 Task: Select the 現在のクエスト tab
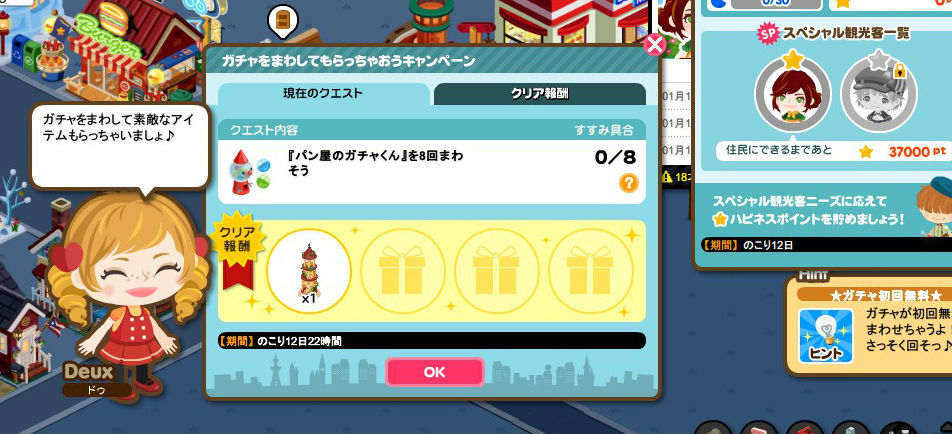[325, 93]
